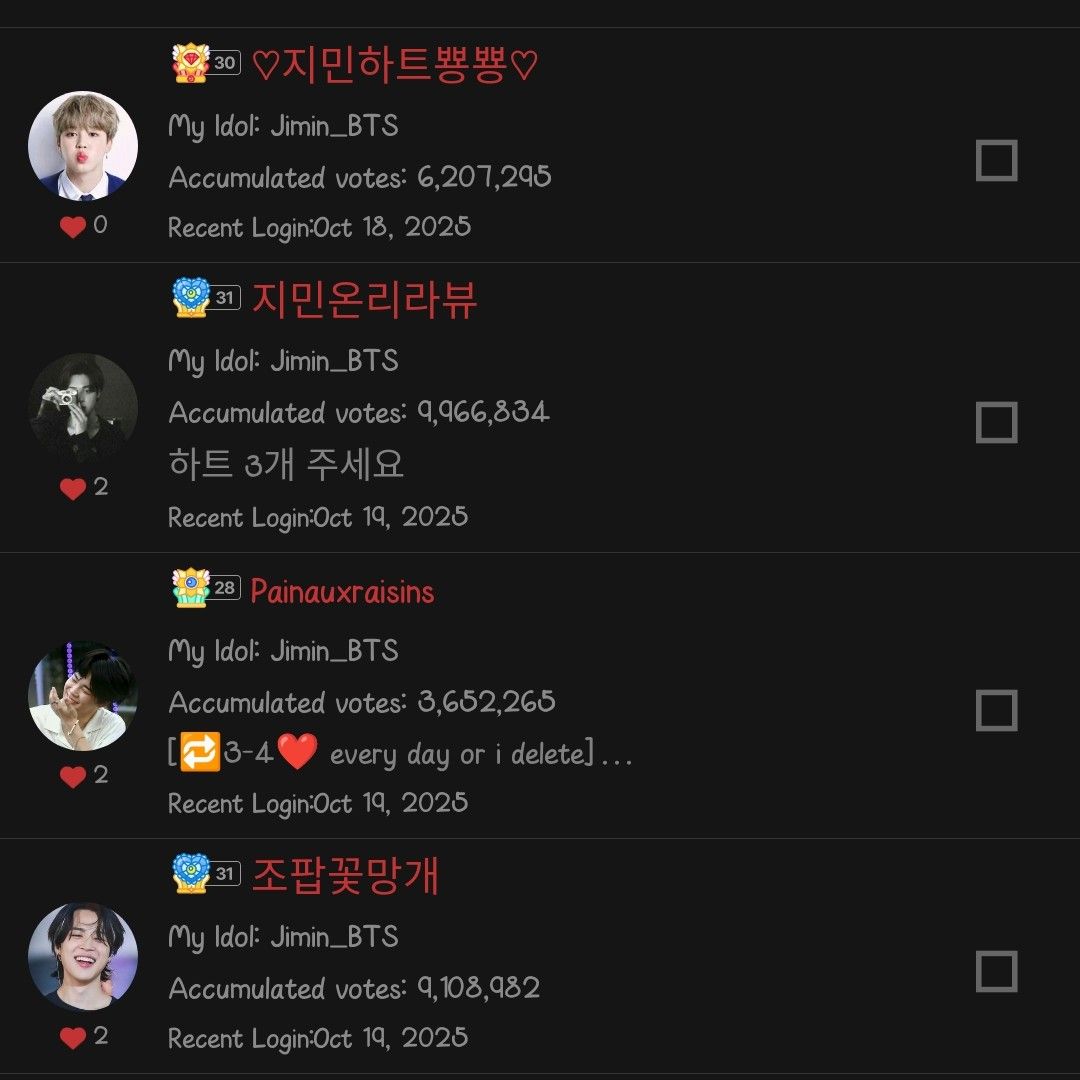Mark the checkbox beside 조팝꽃망개
1080x1080 pixels.
click(996, 971)
